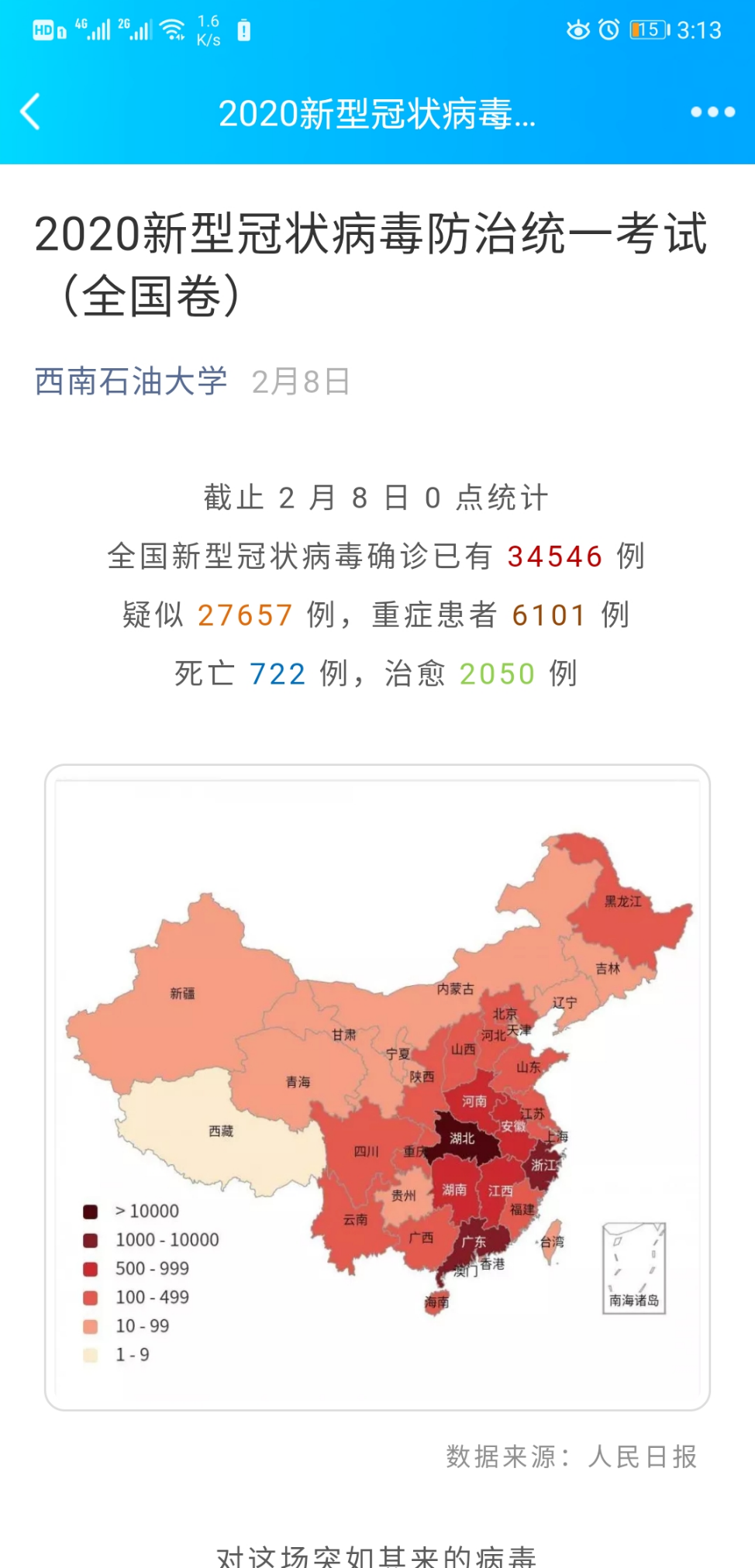The height and width of the screenshot is (1568, 755).
Task: Open the three-dot overflow menu
Action: (x=712, y=112)
